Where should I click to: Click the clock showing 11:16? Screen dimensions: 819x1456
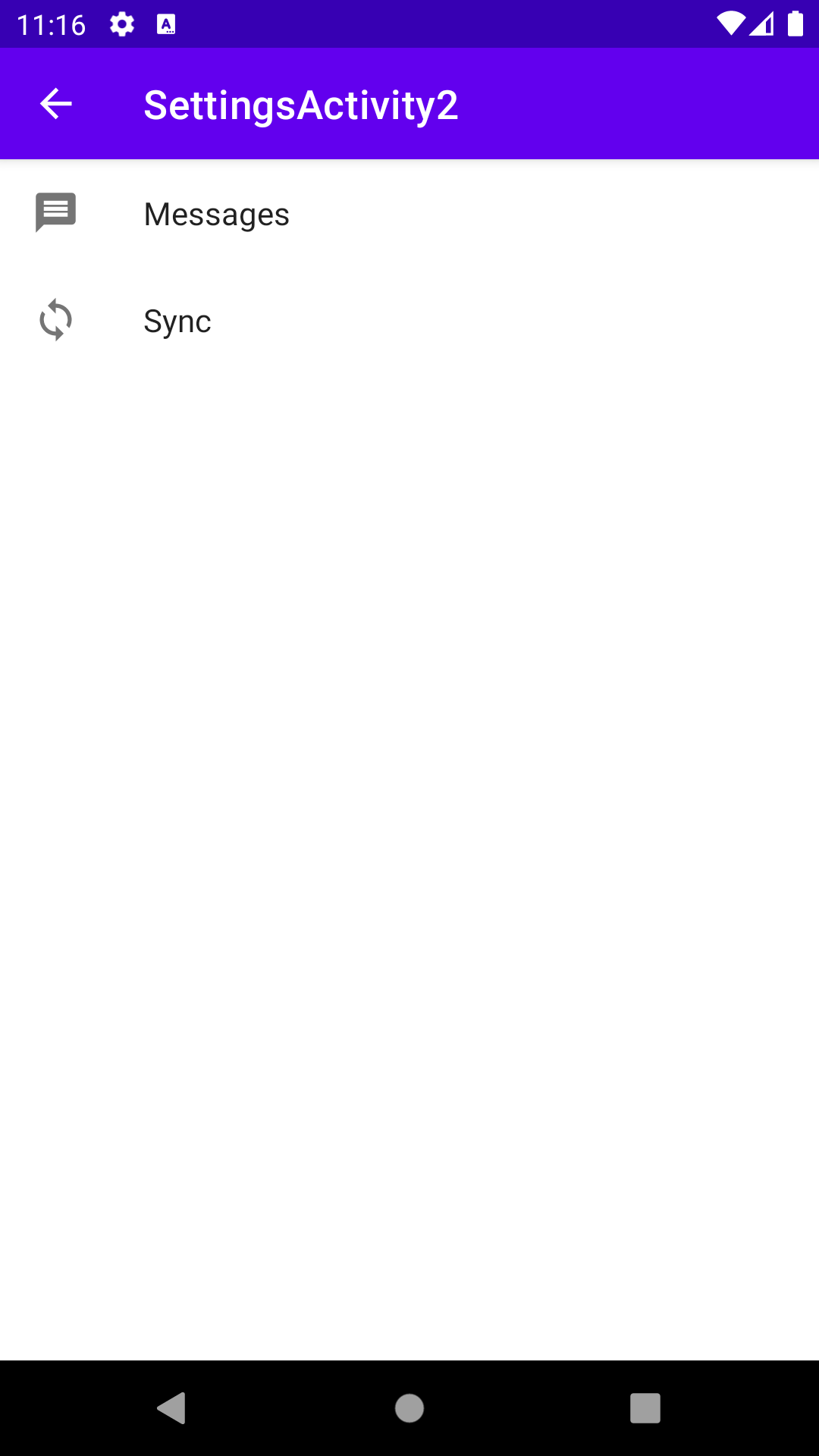tap(52, 24)
